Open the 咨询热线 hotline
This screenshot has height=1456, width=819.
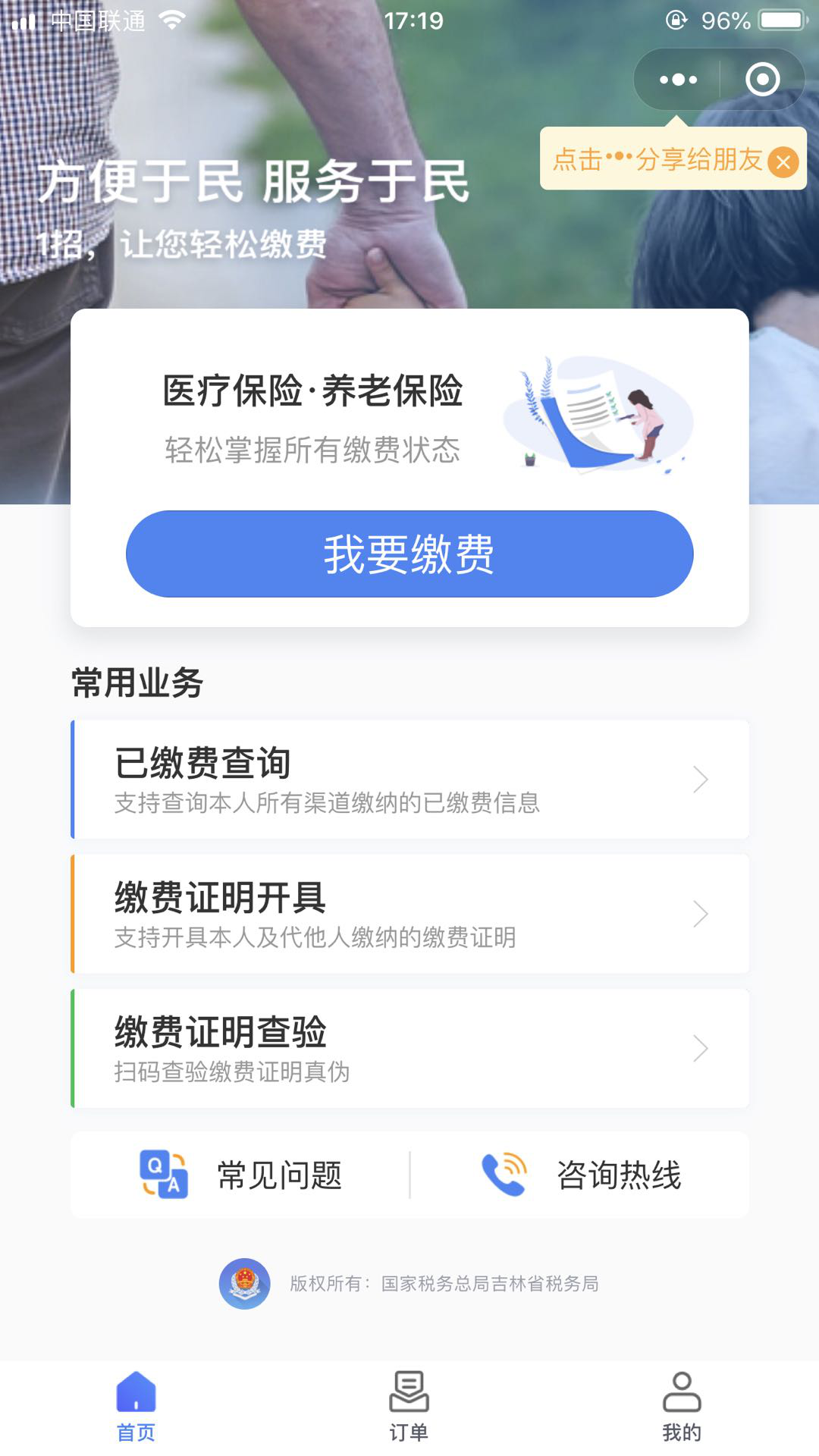point(580,1175)
